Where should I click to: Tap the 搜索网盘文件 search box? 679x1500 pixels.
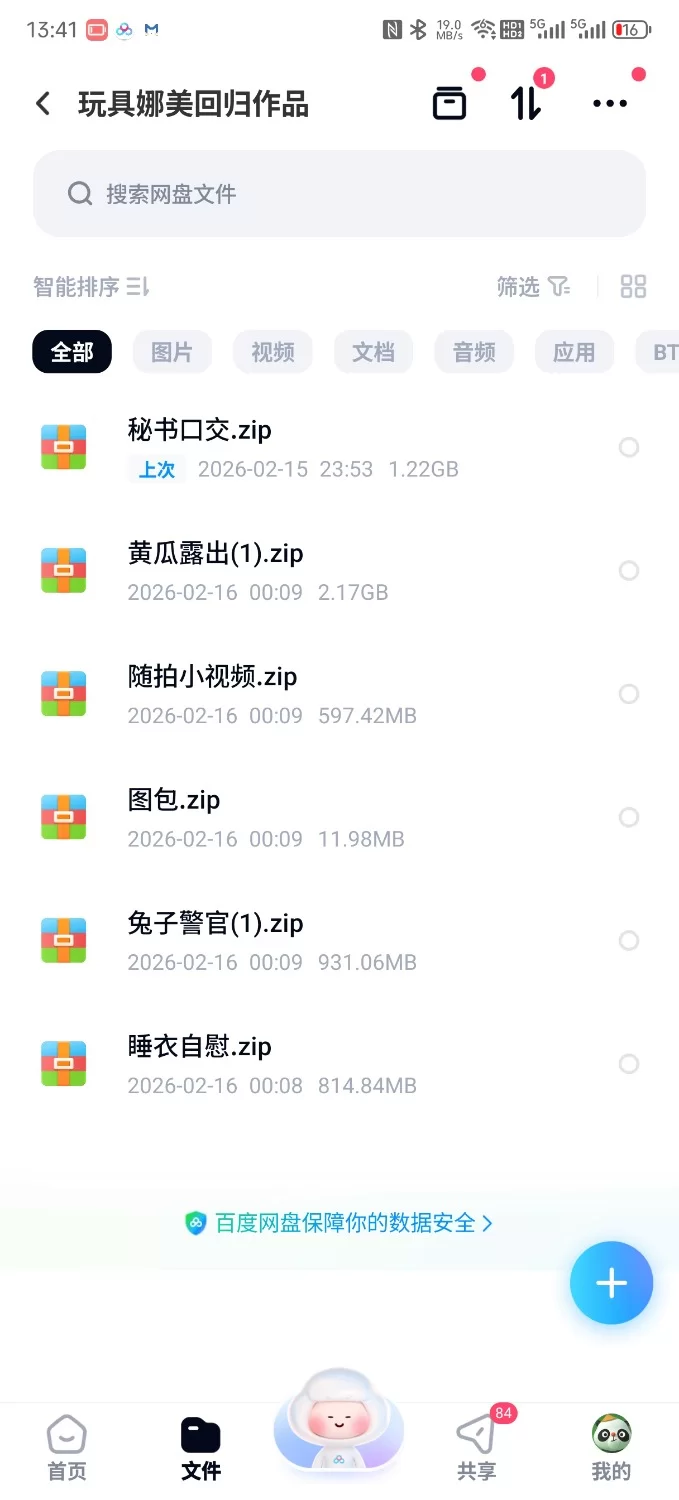tap(339, 194)
